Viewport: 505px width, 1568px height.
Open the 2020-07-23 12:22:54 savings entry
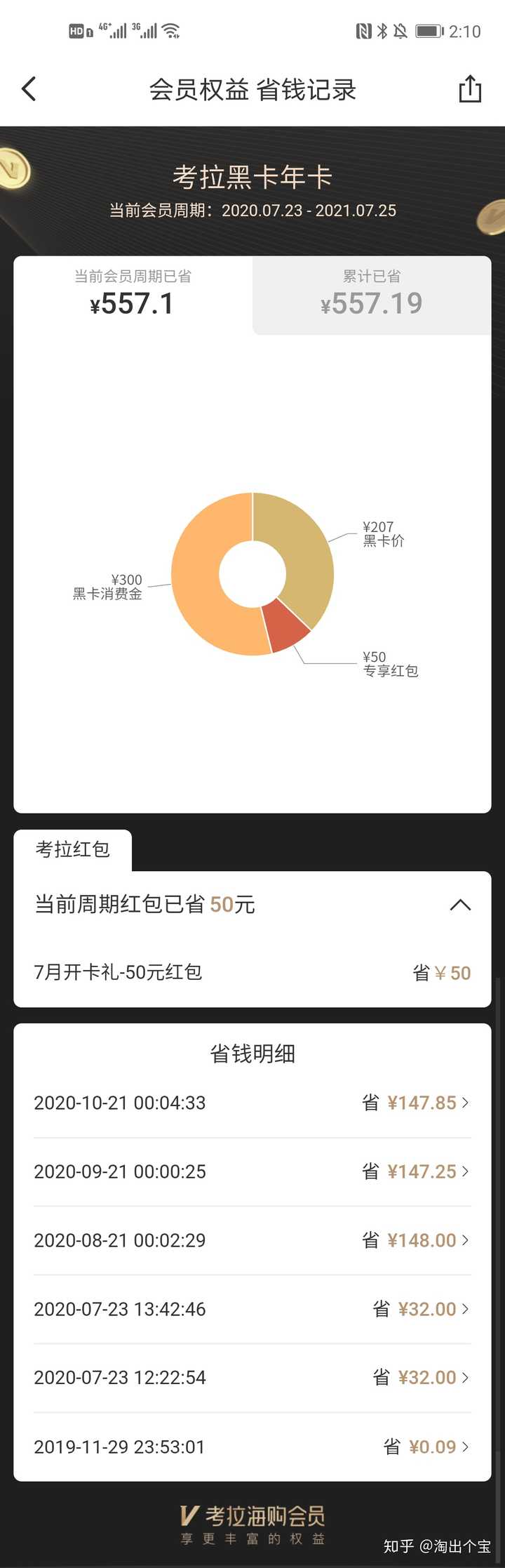252,1378
